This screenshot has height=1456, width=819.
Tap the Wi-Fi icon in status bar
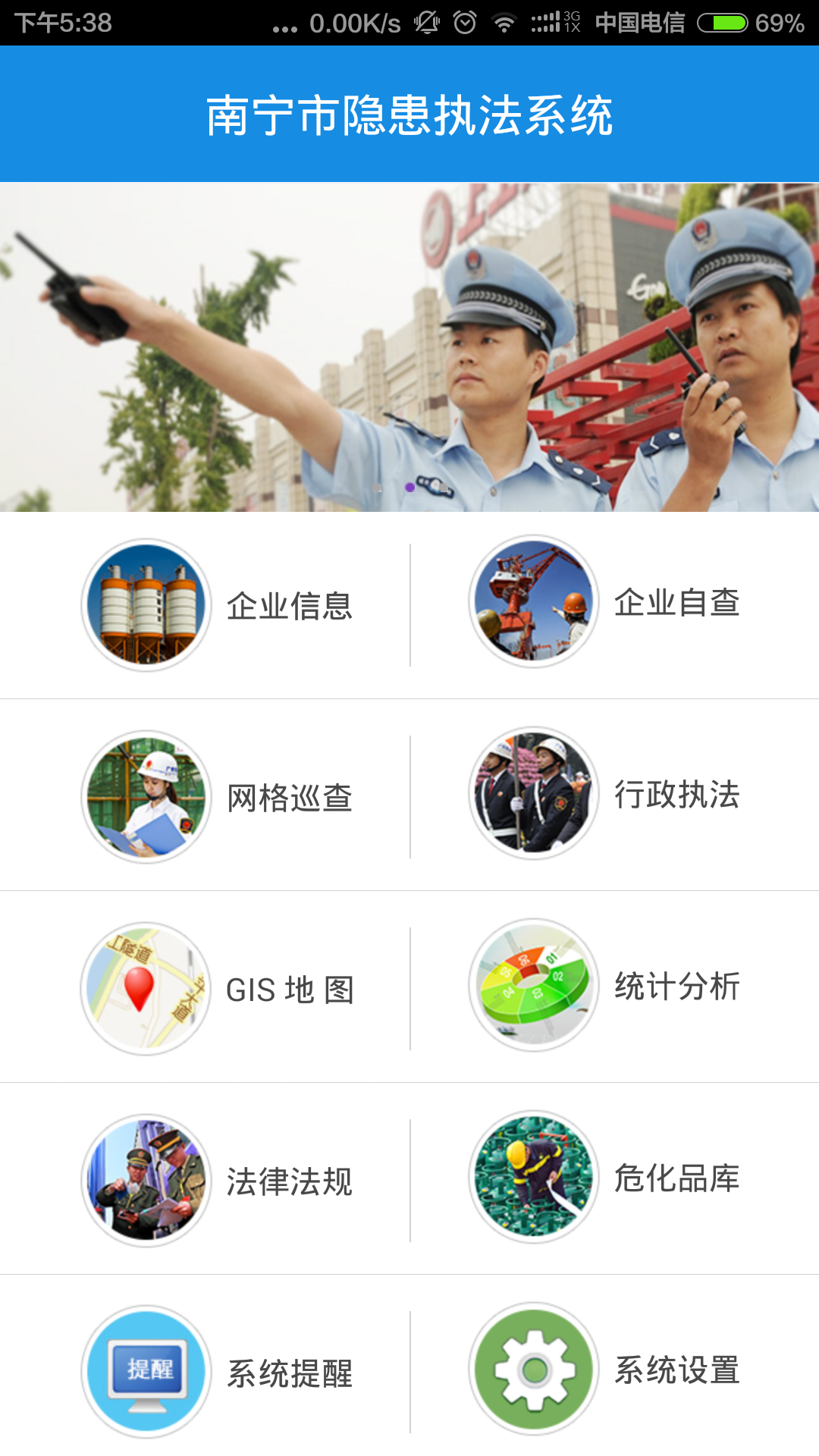tap(506, 23)
